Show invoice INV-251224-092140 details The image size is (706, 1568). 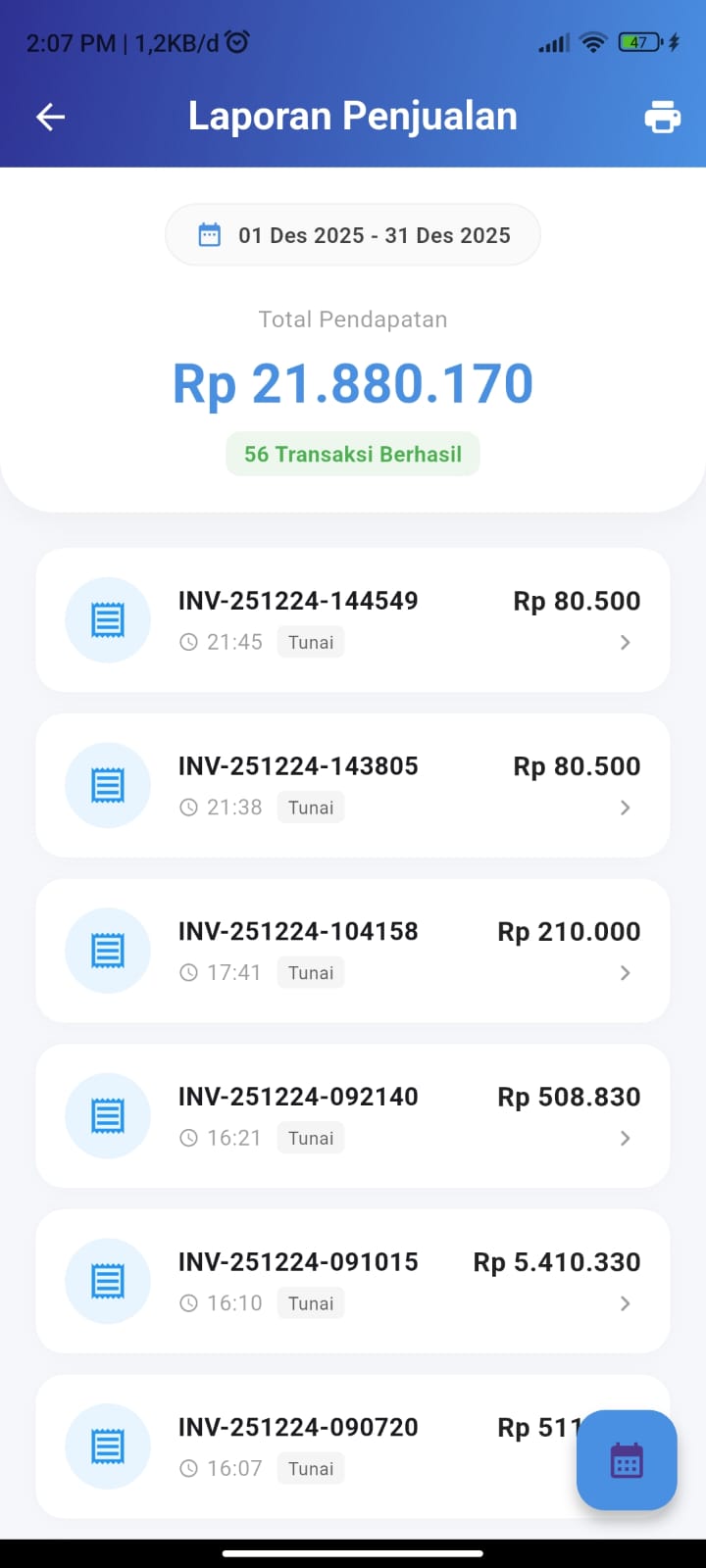click(353, 1116)
